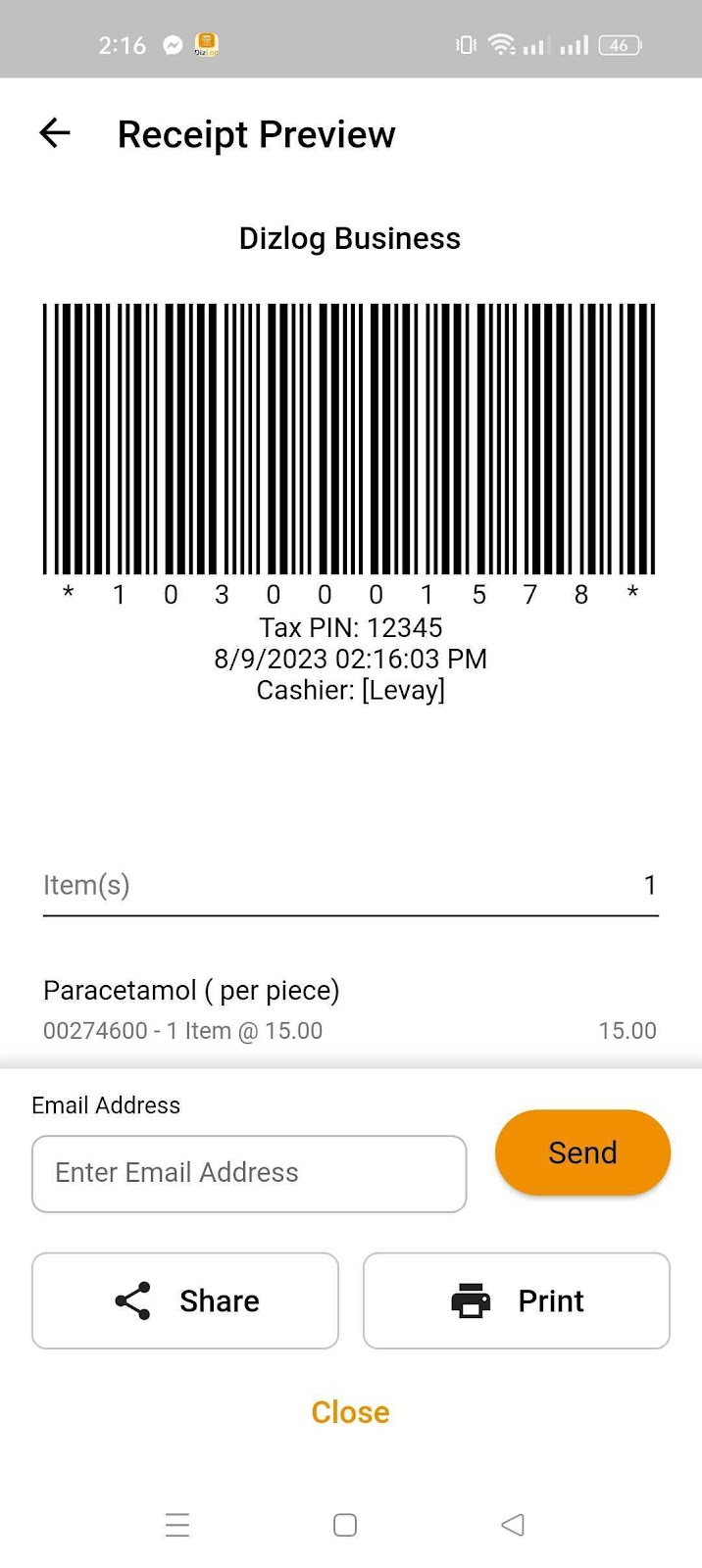The width and height of the screenshot is (702, 1568).
Task: Close the receipt preview
Action: pos(350,1412)
